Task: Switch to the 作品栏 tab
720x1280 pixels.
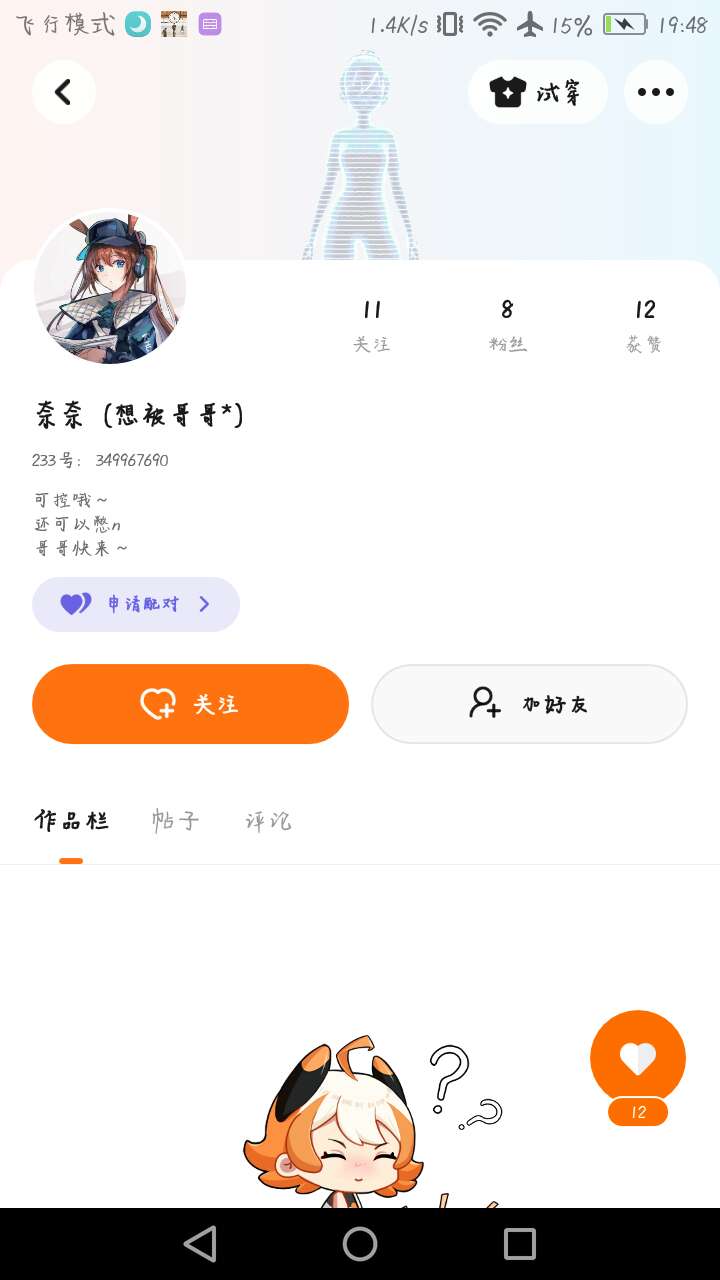Action: click(x=71, y=821)
